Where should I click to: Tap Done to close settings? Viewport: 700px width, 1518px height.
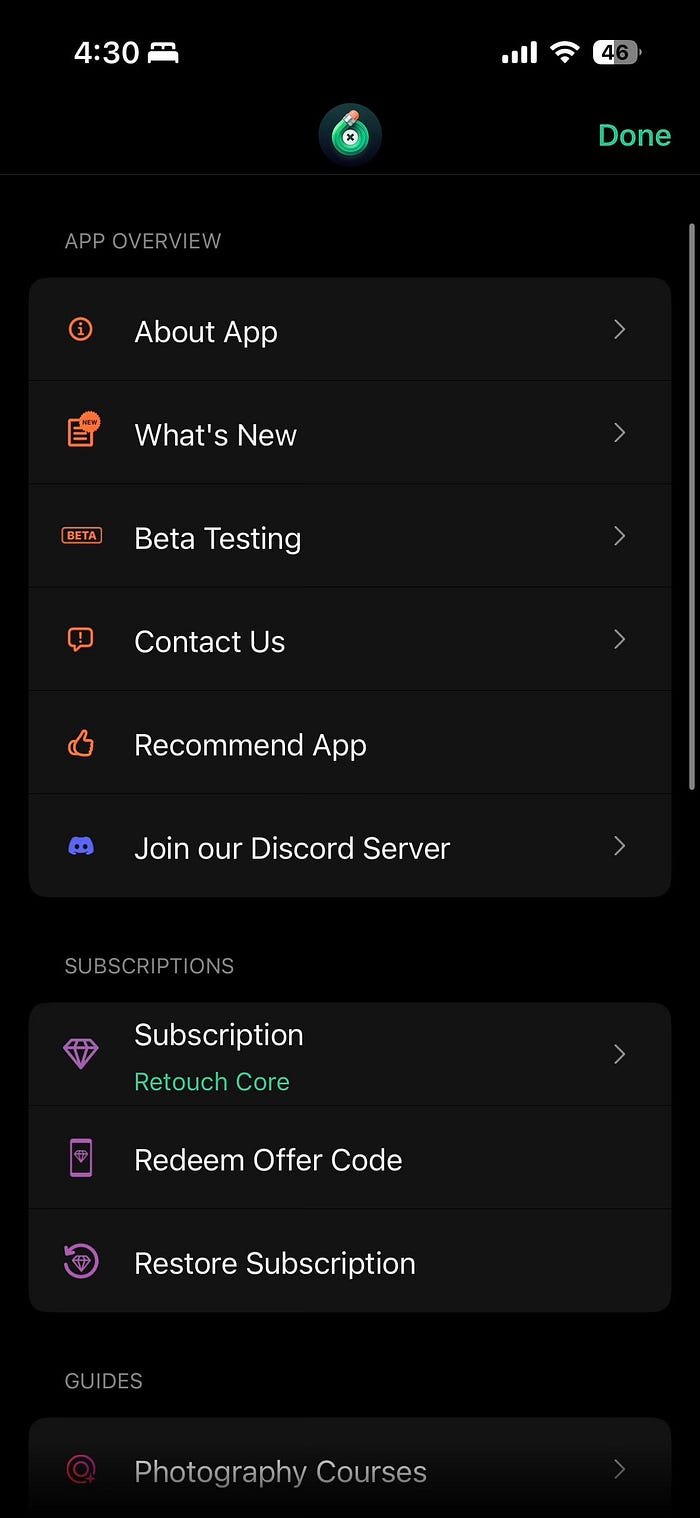coord(634,135)
